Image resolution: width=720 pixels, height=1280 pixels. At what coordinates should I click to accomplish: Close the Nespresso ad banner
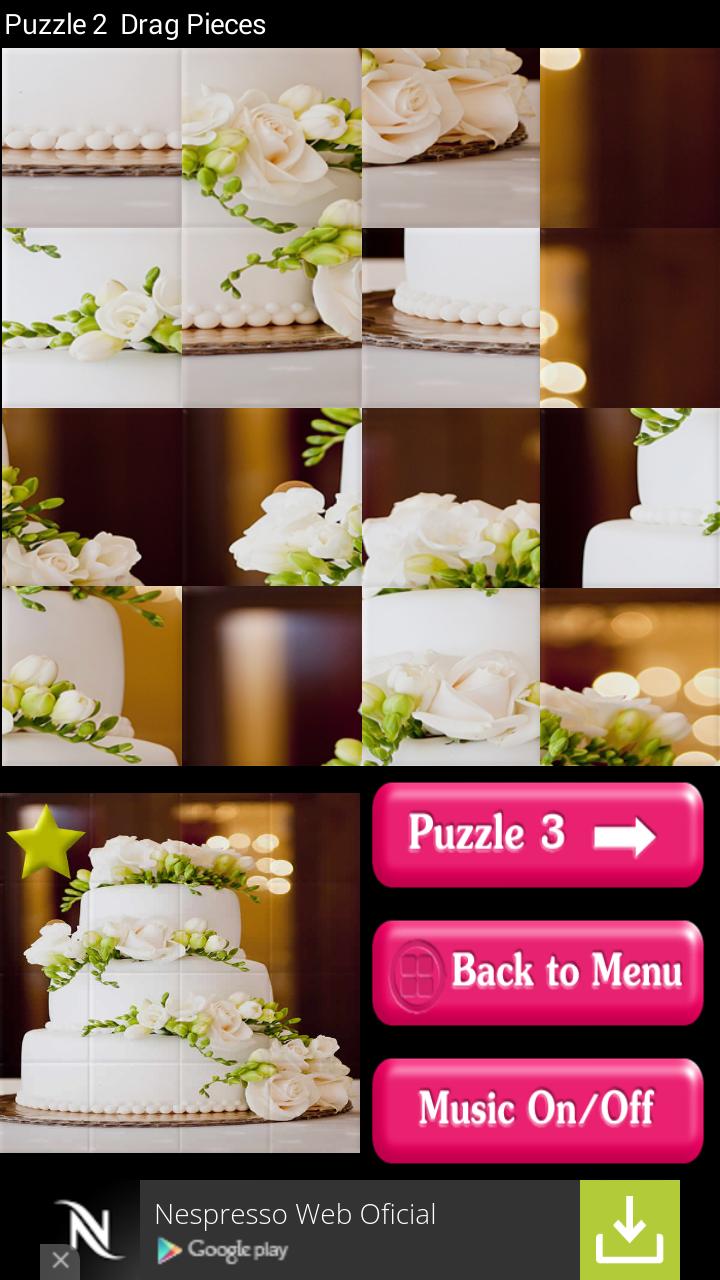tap(60, 1261)
